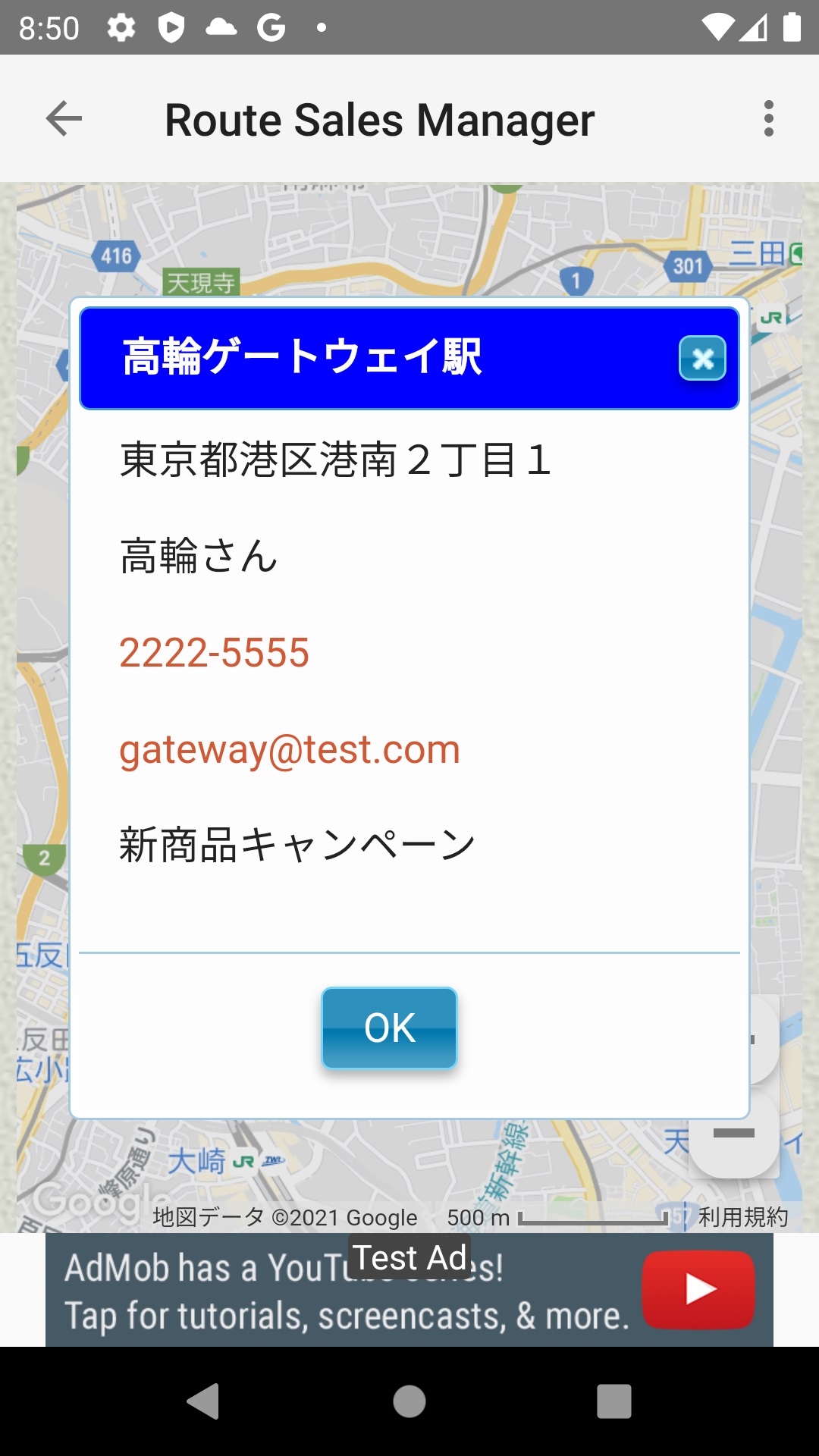Go back using the app bar arrow

coord(64,119)
